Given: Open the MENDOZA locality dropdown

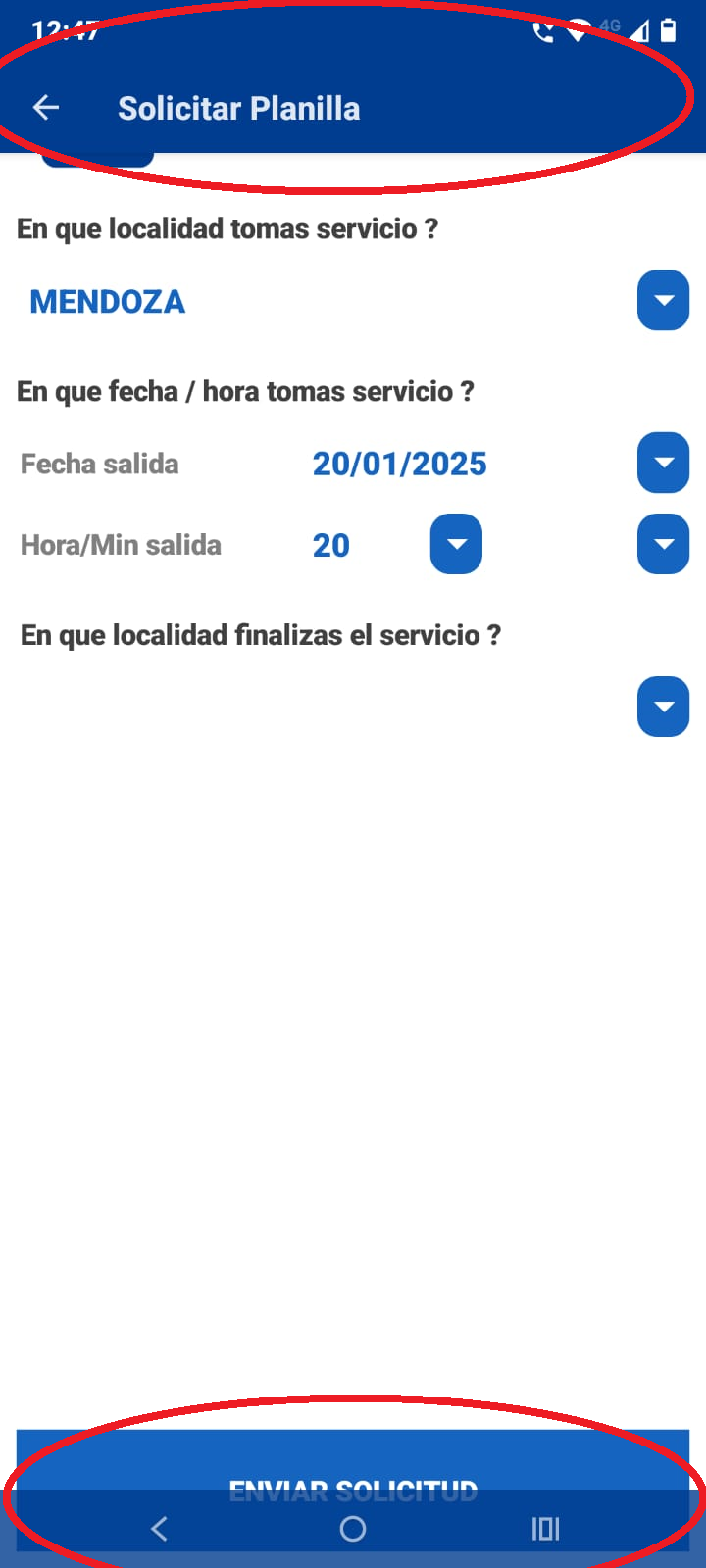Looking at the screenshot, I should point(663,300).
